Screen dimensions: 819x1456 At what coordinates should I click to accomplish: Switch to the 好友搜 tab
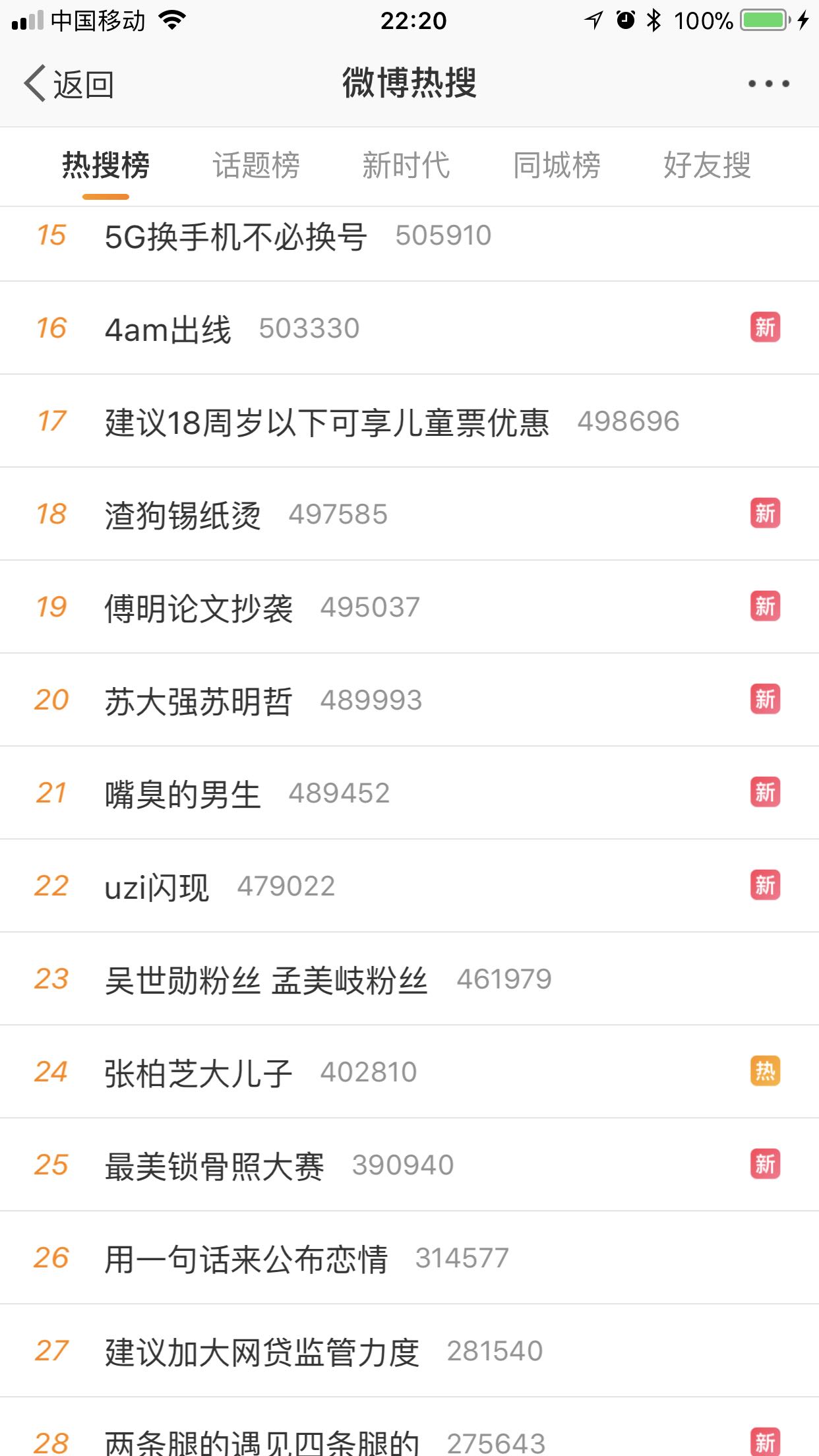coord(707,165)
